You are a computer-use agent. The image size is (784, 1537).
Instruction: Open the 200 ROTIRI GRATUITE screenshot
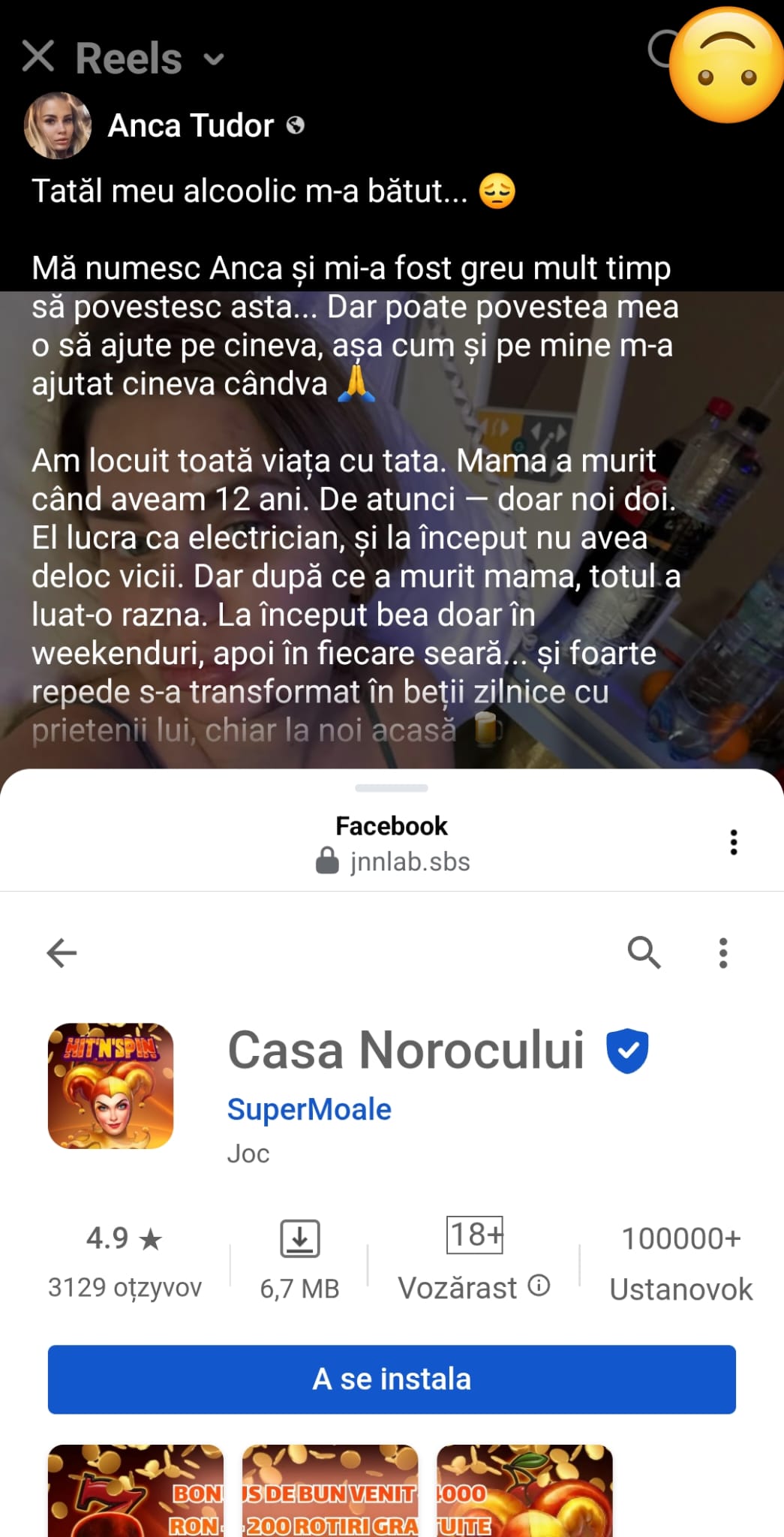point(330,1490)
